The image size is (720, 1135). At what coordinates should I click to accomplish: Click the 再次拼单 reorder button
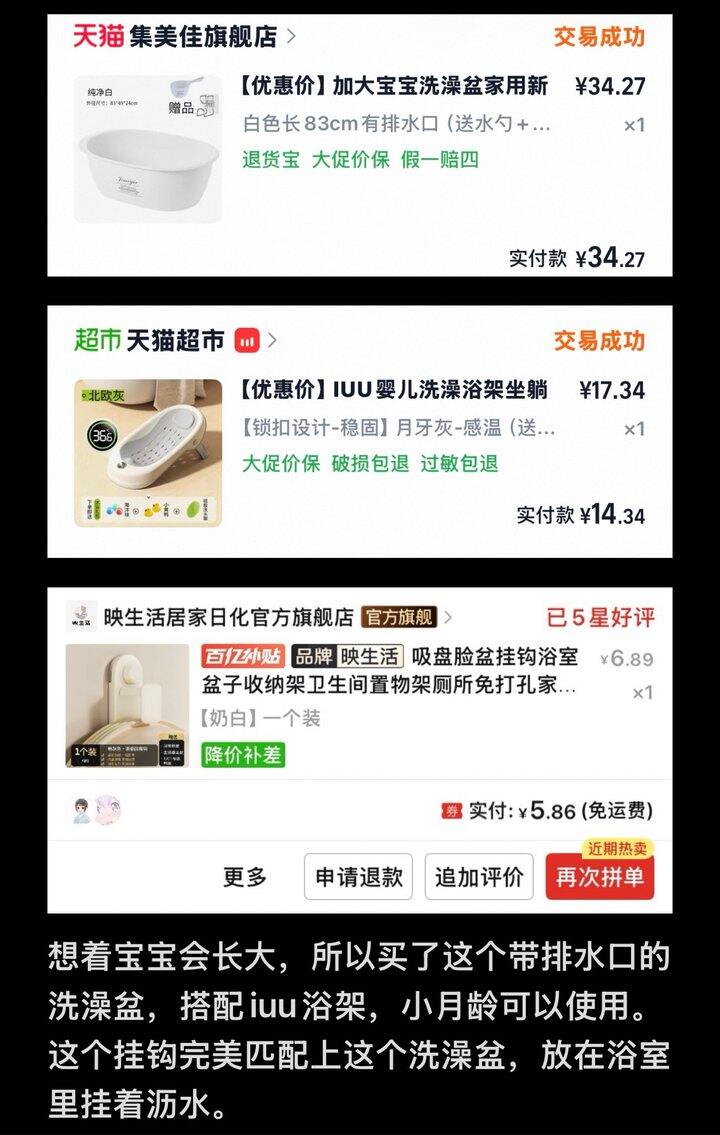click(x=599, y=877)
